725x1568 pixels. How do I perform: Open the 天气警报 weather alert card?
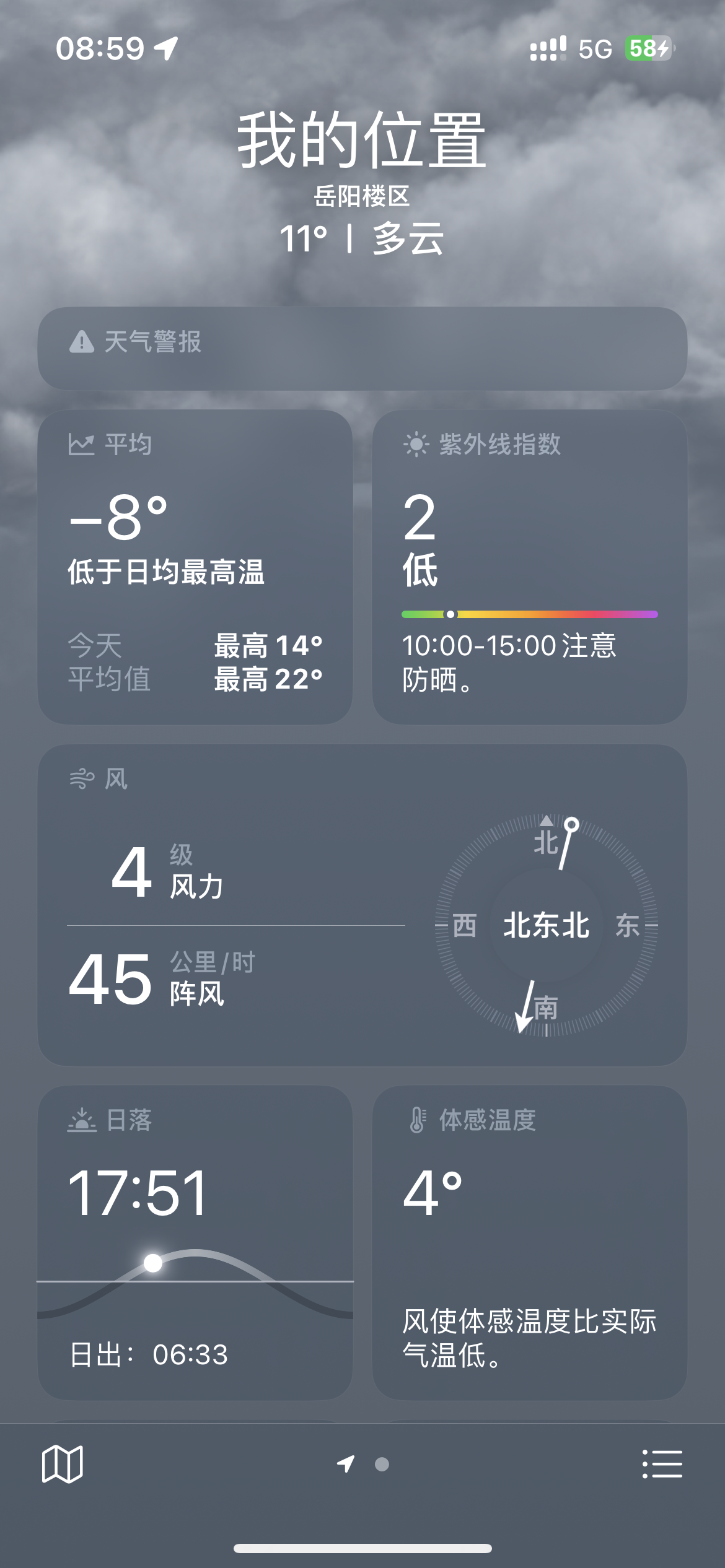tap(362, 347)
